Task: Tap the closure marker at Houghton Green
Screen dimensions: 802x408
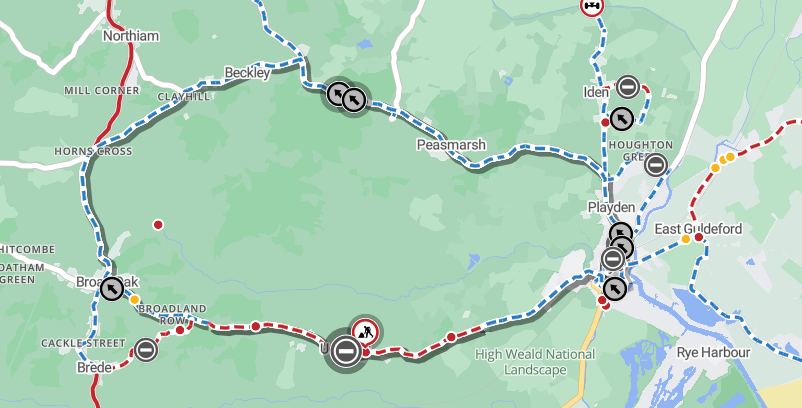Action: pos(656,164)
